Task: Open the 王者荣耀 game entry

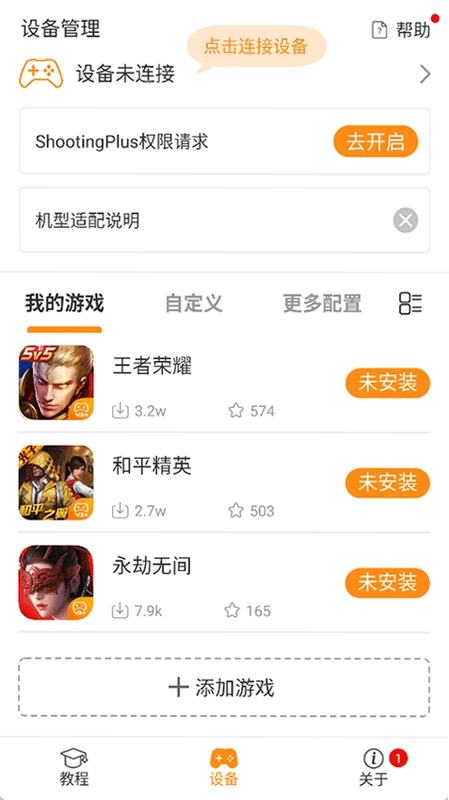Action: click(224, 383)
